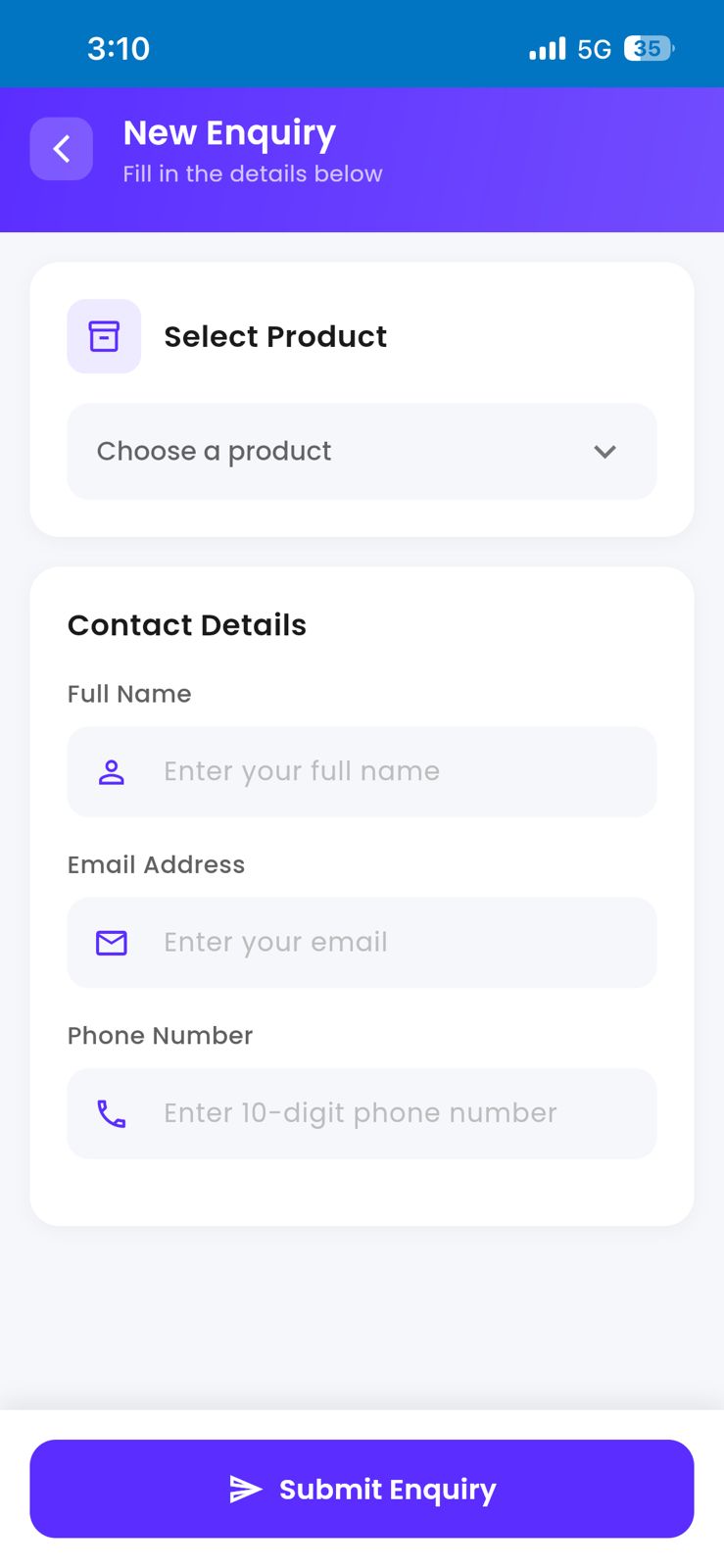724x1568 pixels.
Task: Tap the phone handset icon
Action: tap(112, 1113)
